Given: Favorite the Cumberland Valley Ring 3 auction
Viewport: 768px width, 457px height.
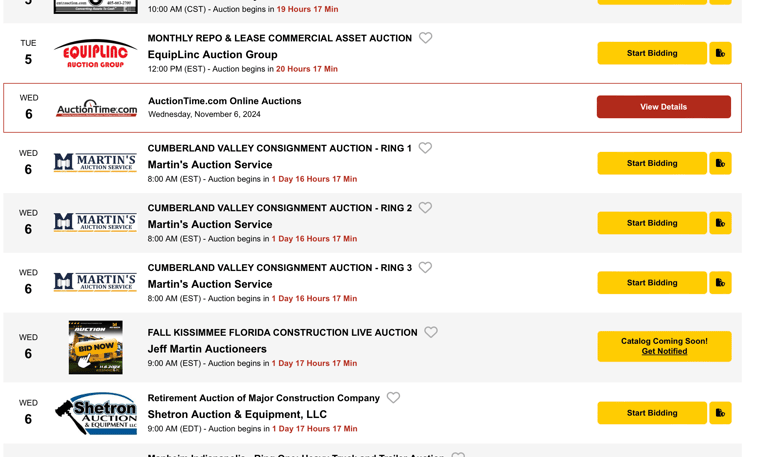Looking at the screenshot, I should click(x=425, y=268).
